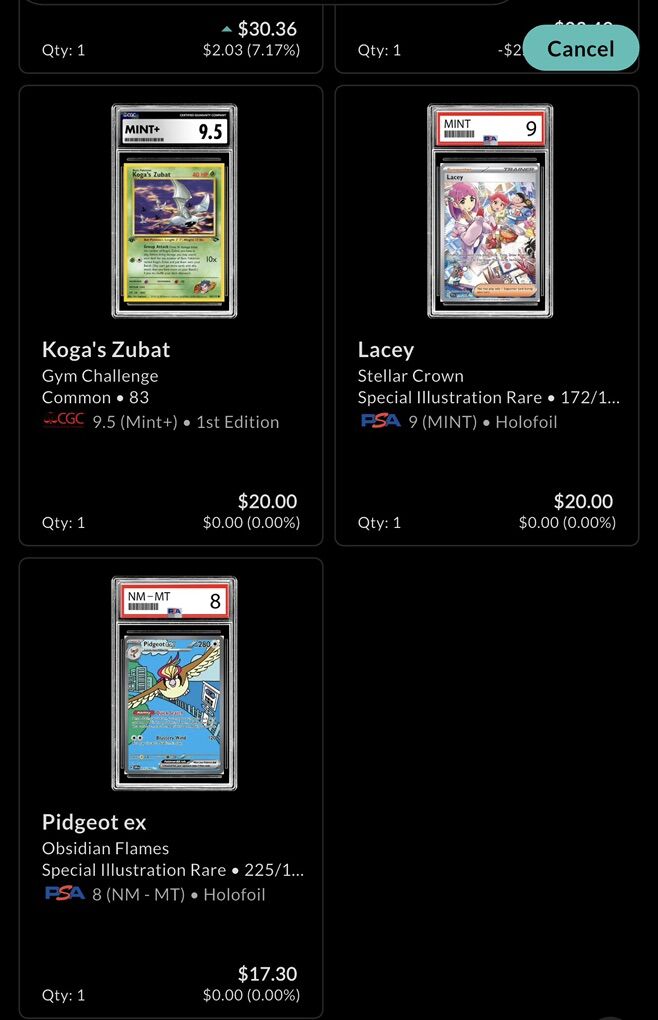Tap the Cancel button
Viewport: 658px width, 1020px height.
(580, 48)
